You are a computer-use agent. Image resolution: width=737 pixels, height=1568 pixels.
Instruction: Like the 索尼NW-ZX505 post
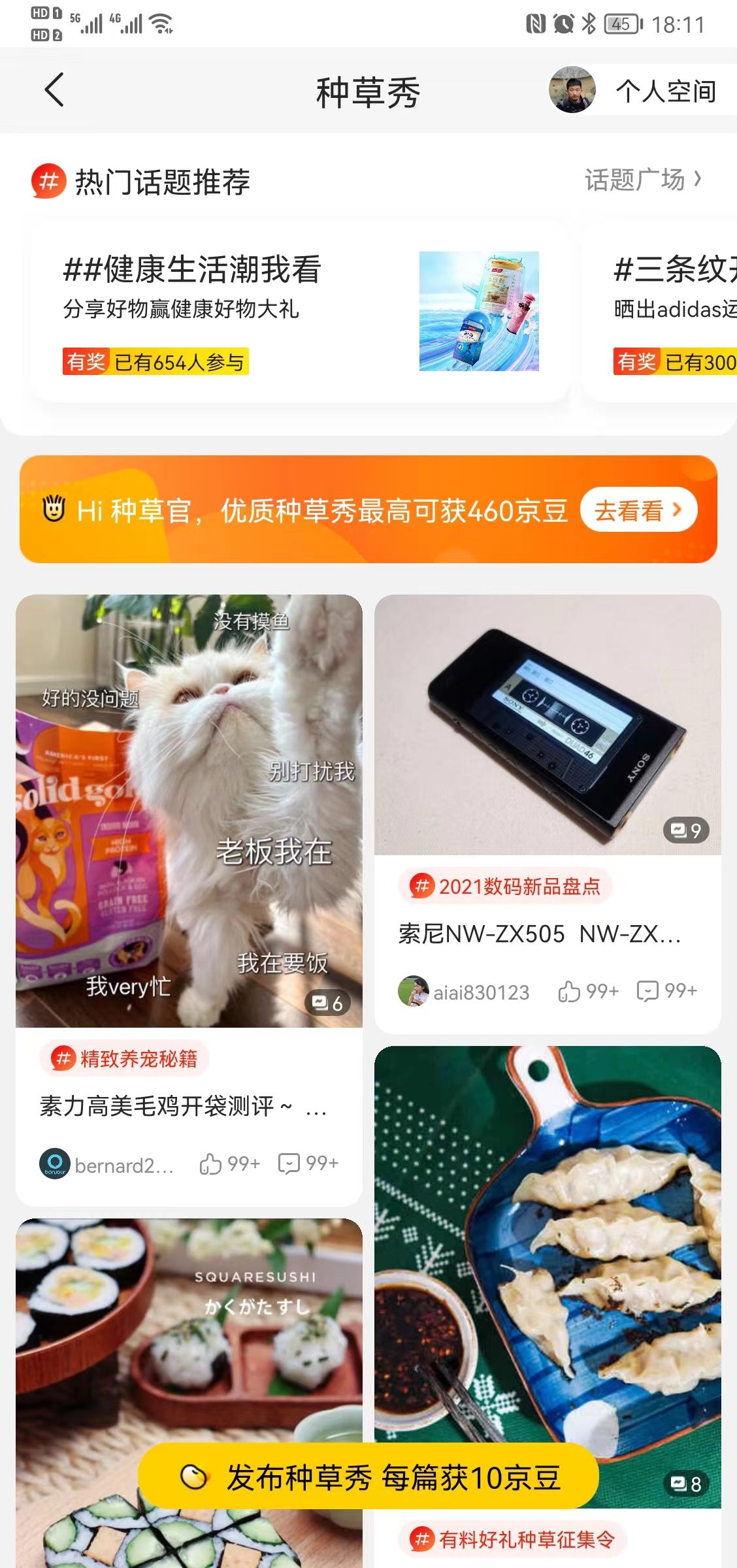(588, 991)
